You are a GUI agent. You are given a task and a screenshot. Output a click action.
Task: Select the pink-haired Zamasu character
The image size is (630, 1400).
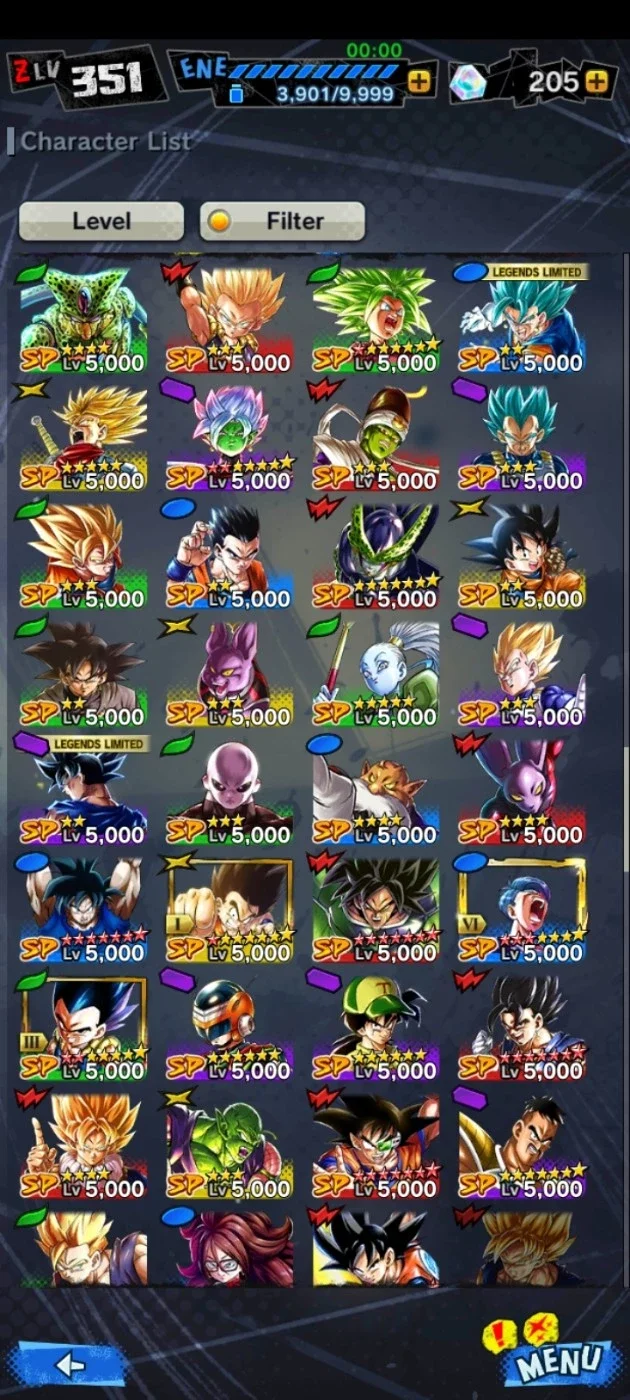click(x=229, y=438)
